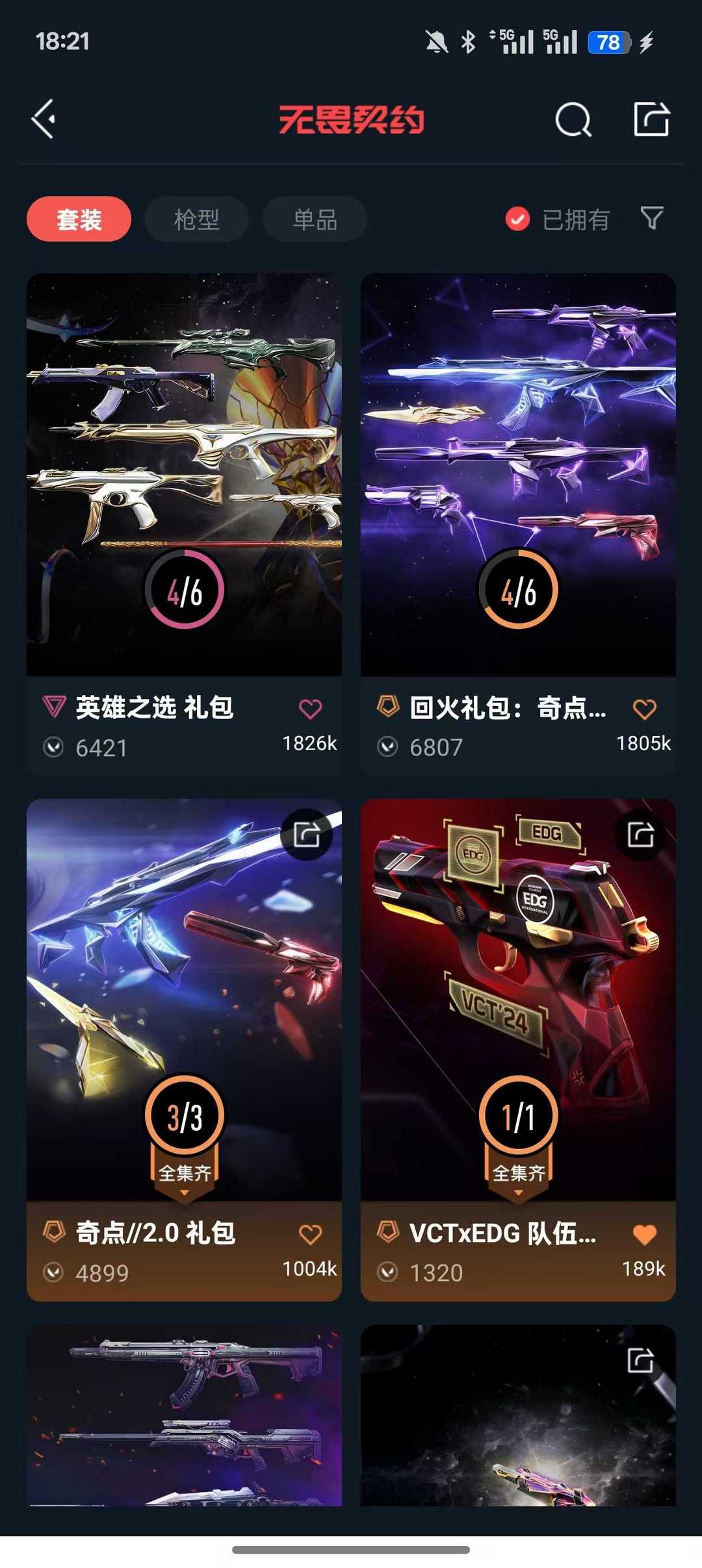Viewport: 702px width, 1568px height.
Task: Tap the share icon on 奇点//2.0 礼包 card
Action: tap(305, 835)
